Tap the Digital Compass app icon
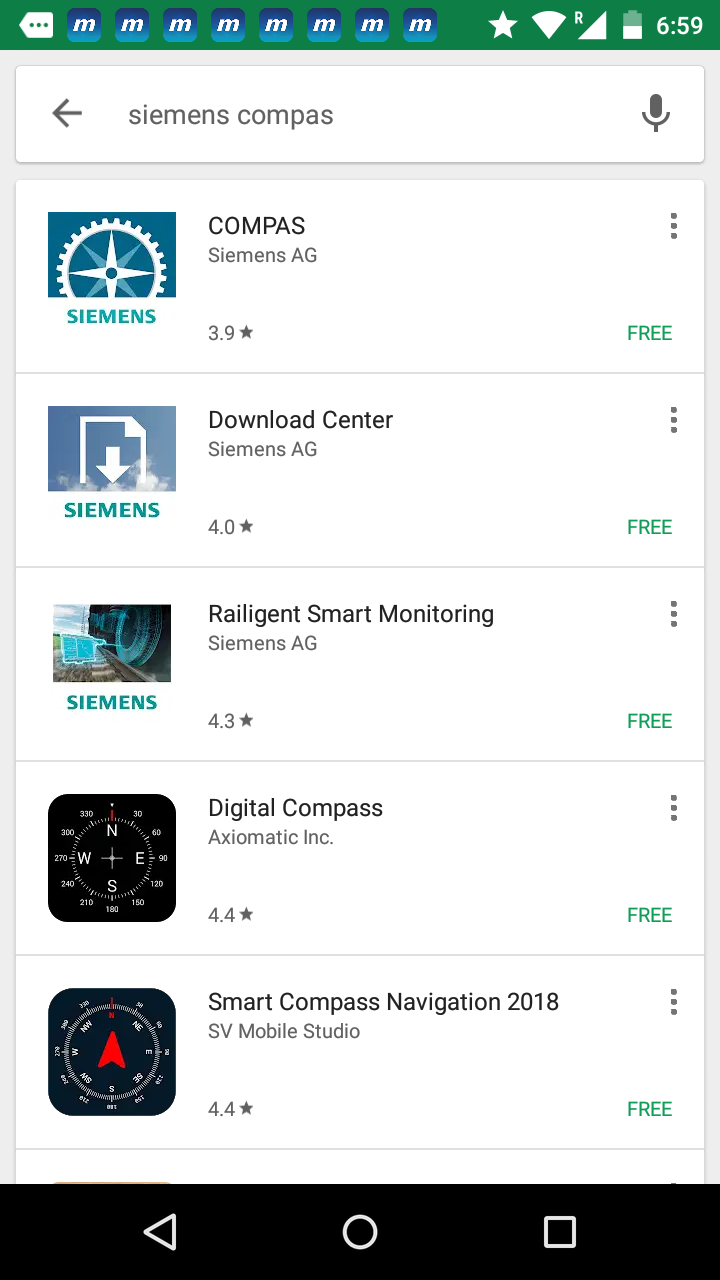This screenshot has height=1280, width=720. pos(111,857)
